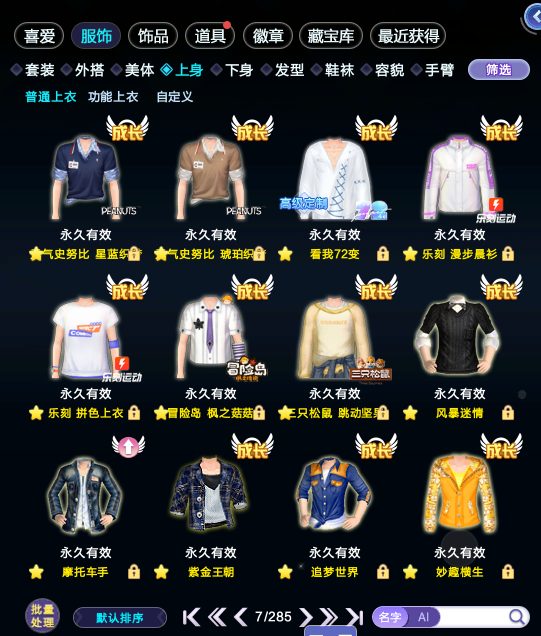
Task: Go to the next page arrow
Action: point(306,617)
